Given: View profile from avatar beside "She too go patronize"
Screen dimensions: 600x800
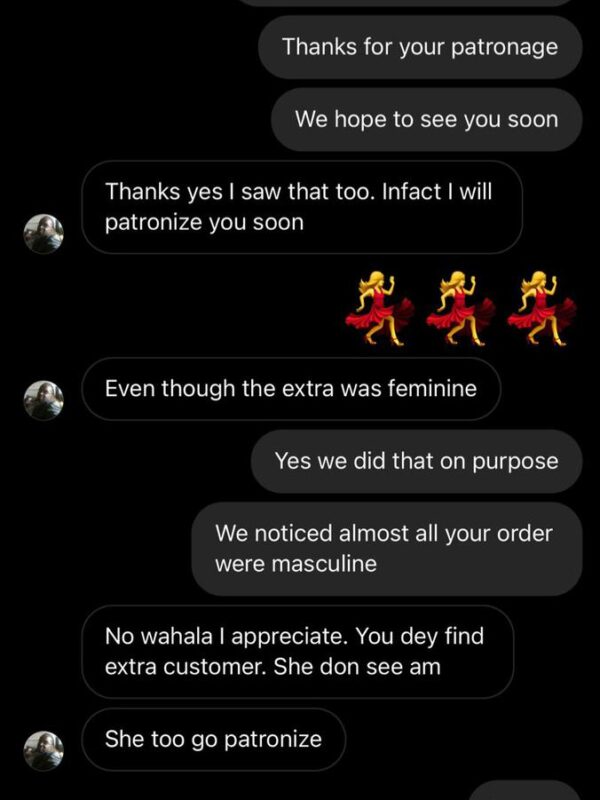Looking at the screenshot, I should (43, 751).
